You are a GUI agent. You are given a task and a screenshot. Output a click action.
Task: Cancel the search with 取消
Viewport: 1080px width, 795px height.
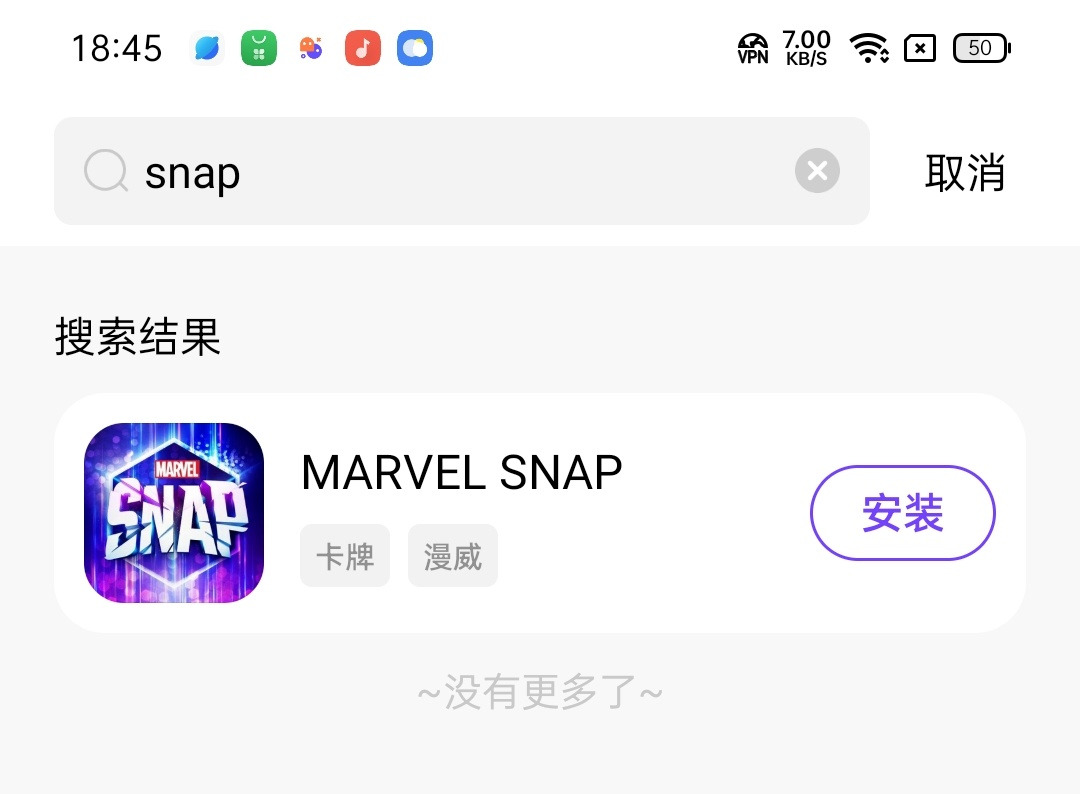point(964,172)
